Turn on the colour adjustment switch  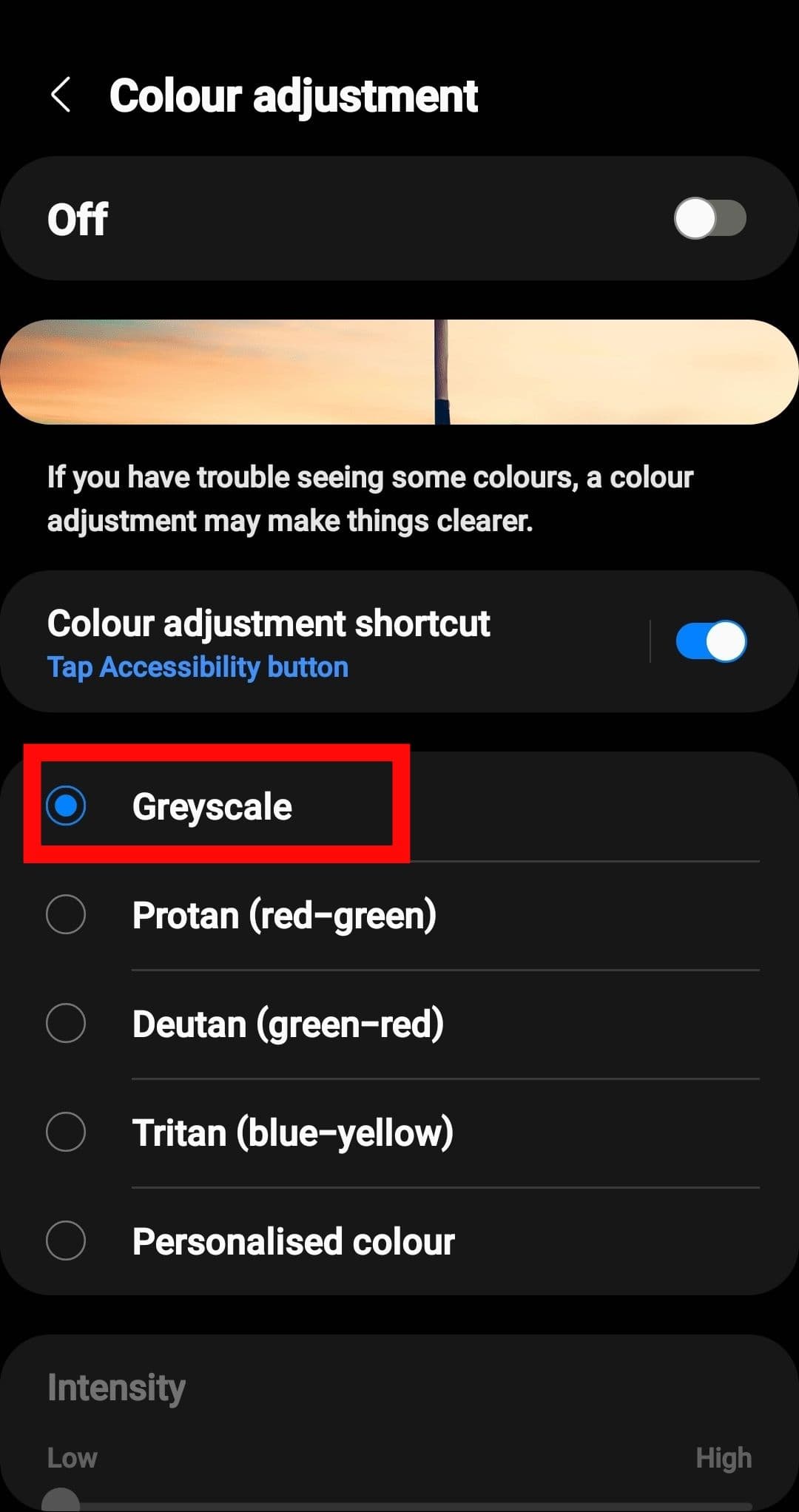click(709, 218)
